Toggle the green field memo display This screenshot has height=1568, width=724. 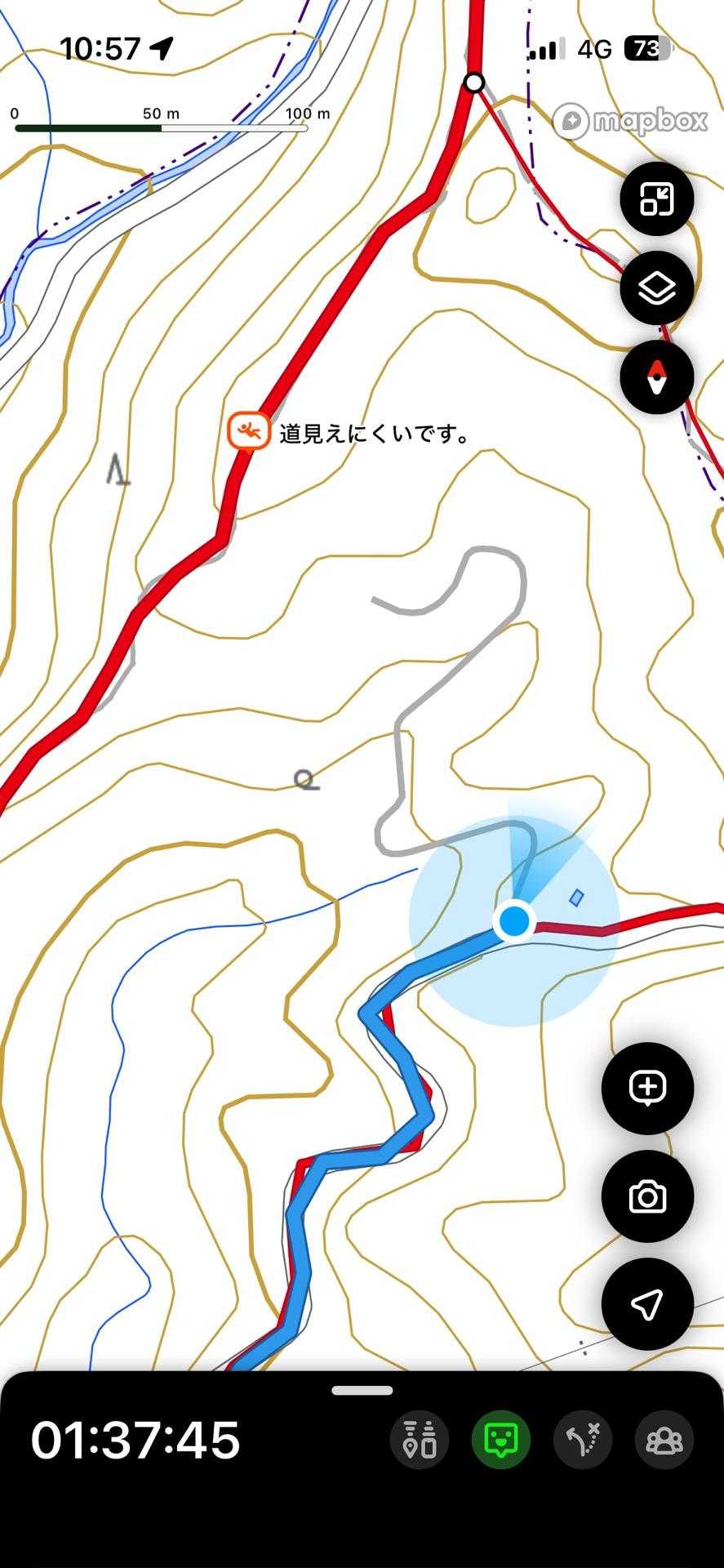[x=501, y=1440]
